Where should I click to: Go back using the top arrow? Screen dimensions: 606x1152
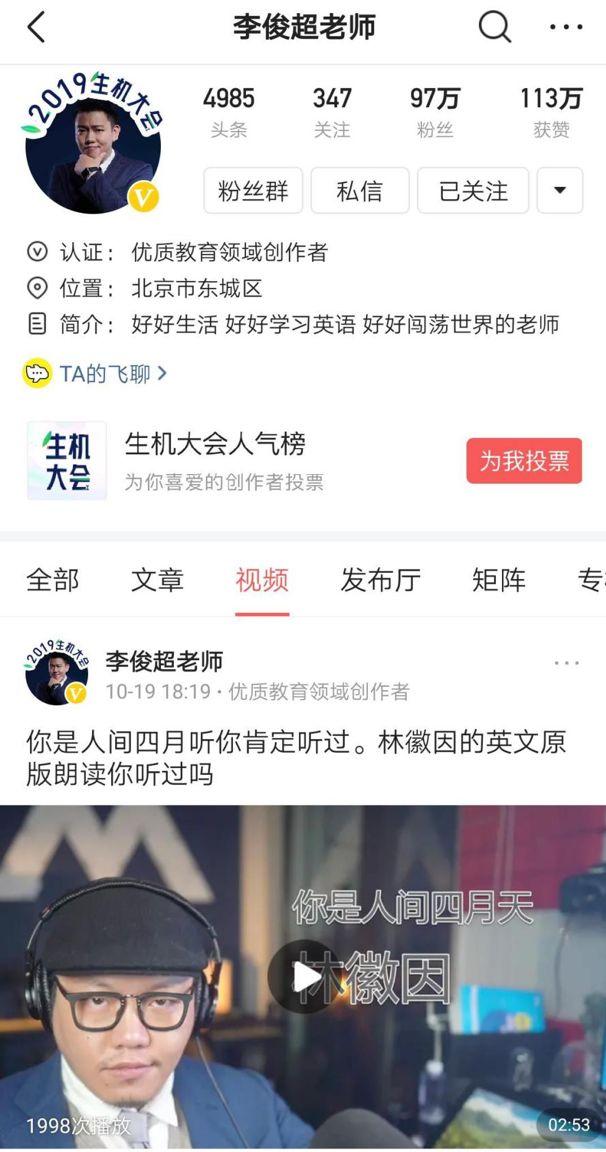(36, 28)
